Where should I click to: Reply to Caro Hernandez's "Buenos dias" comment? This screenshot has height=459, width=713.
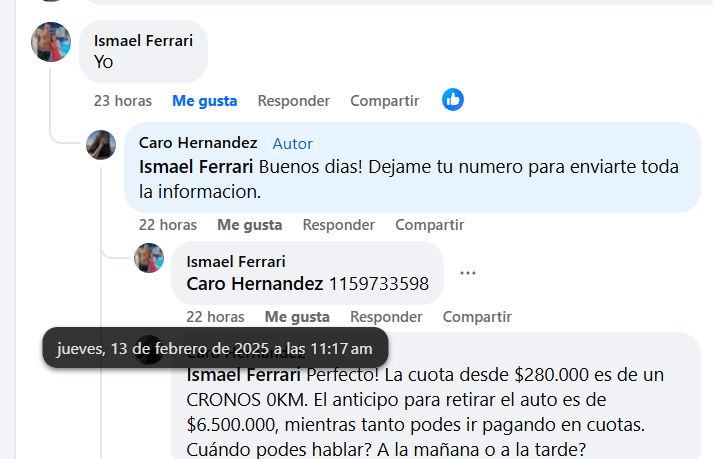pyautogui.click(x=338, y=225)
